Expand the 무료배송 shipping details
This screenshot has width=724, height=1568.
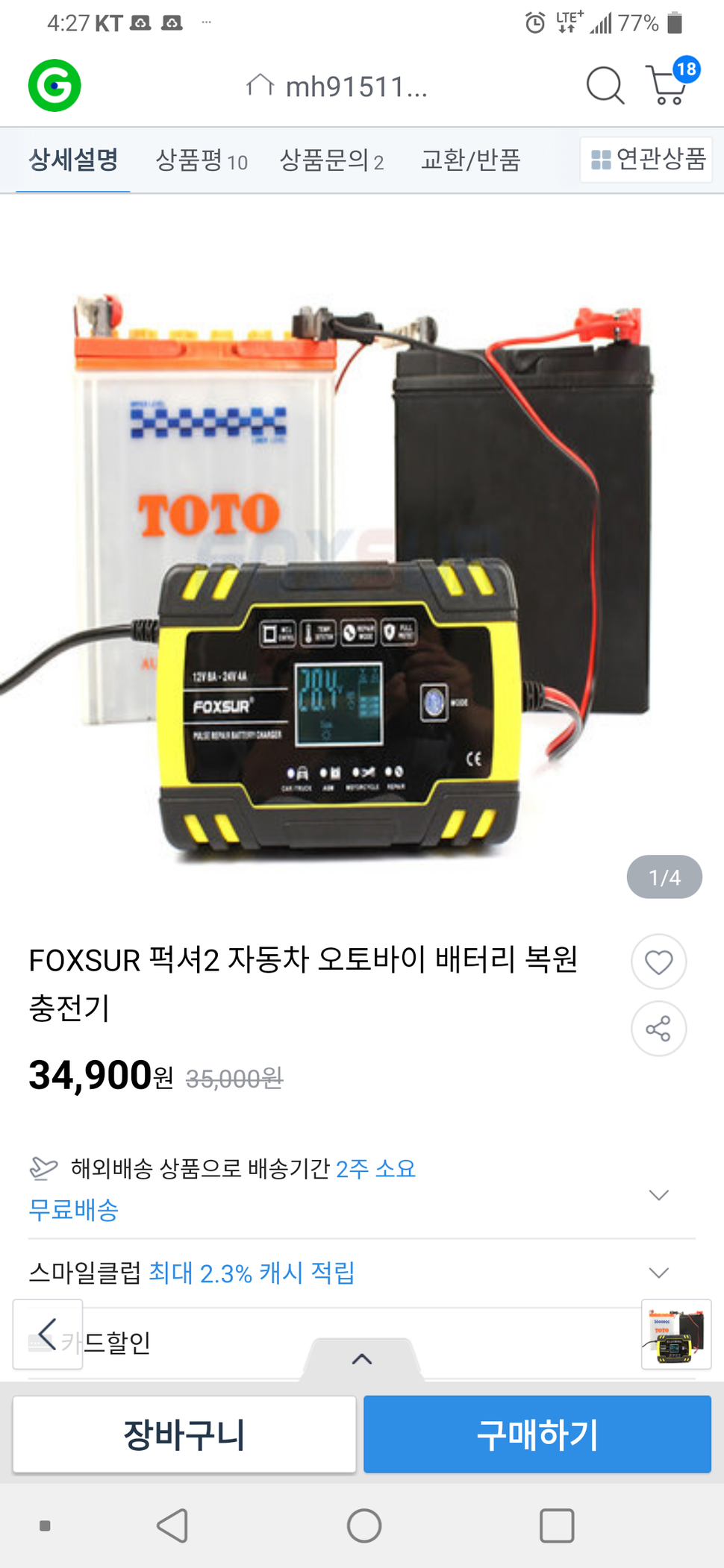coord(659,1195)
